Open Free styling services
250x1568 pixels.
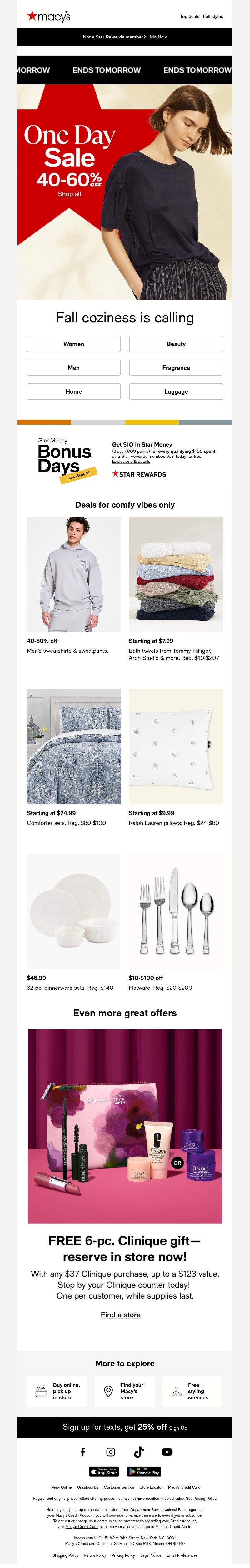[192, 1392]
